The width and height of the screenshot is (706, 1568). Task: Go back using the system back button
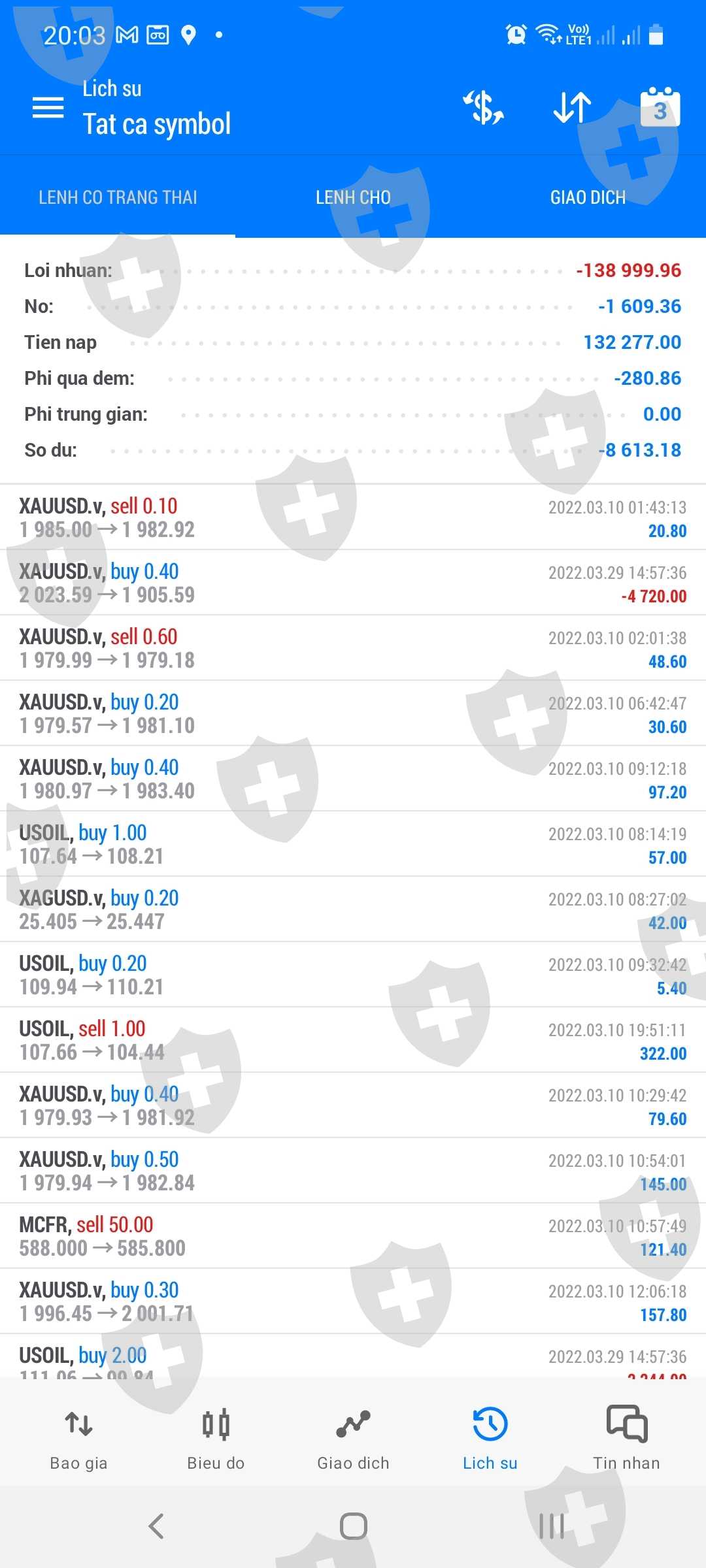click(156, 1526)
